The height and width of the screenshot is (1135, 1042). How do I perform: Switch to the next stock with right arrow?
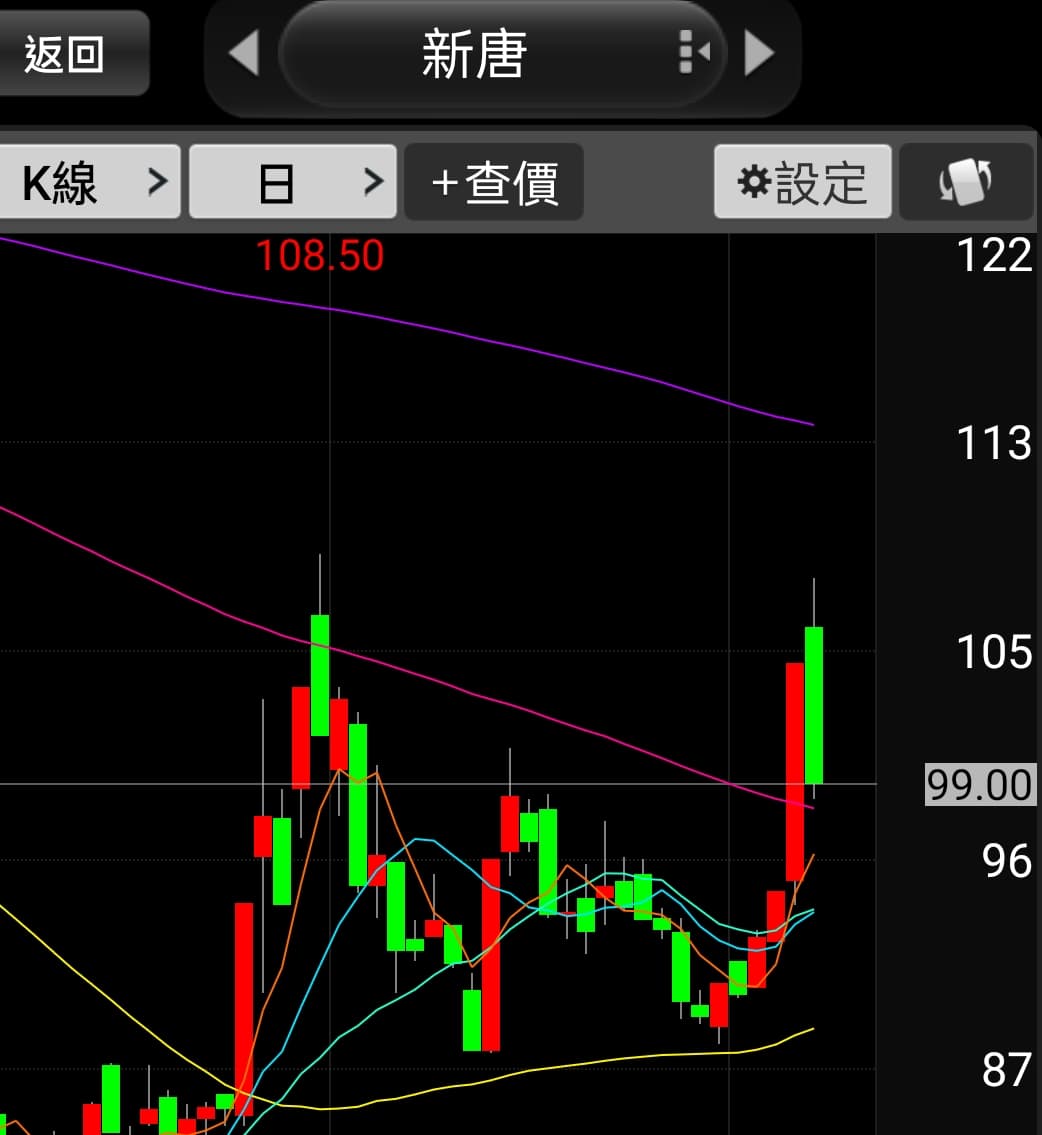pos(759,53)
